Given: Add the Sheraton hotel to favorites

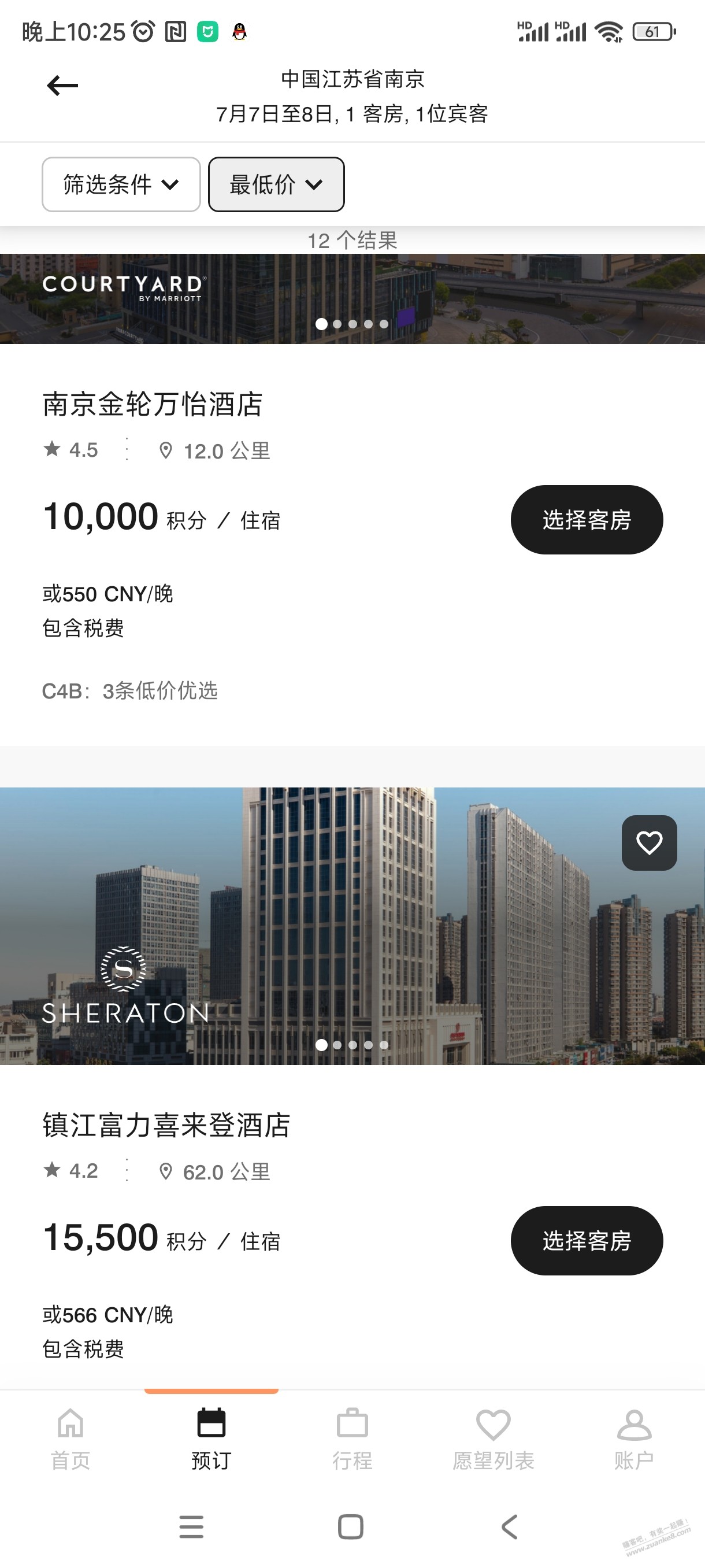Looking at the screenshot, I should click(649, 843).
